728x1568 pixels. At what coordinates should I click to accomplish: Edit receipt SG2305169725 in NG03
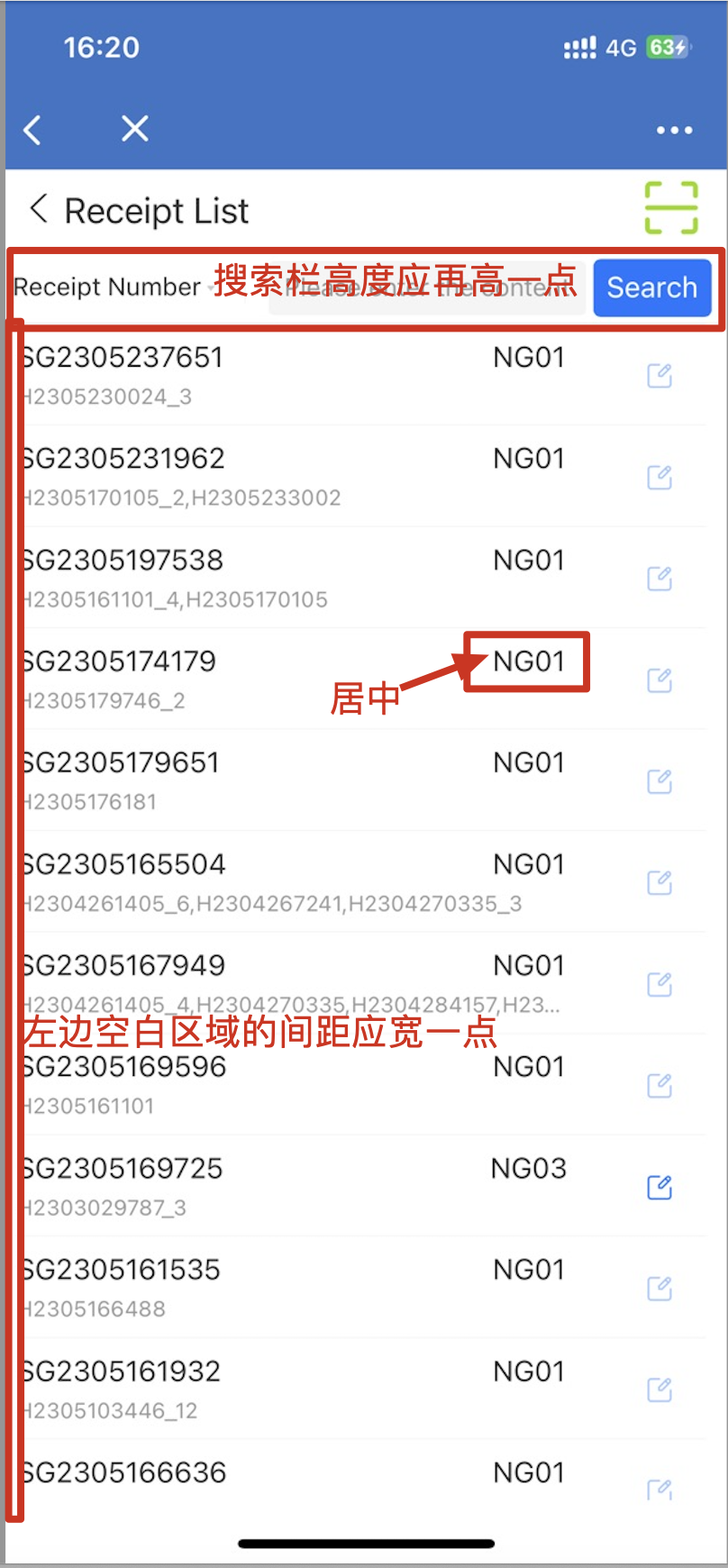tap(660, 1187)
